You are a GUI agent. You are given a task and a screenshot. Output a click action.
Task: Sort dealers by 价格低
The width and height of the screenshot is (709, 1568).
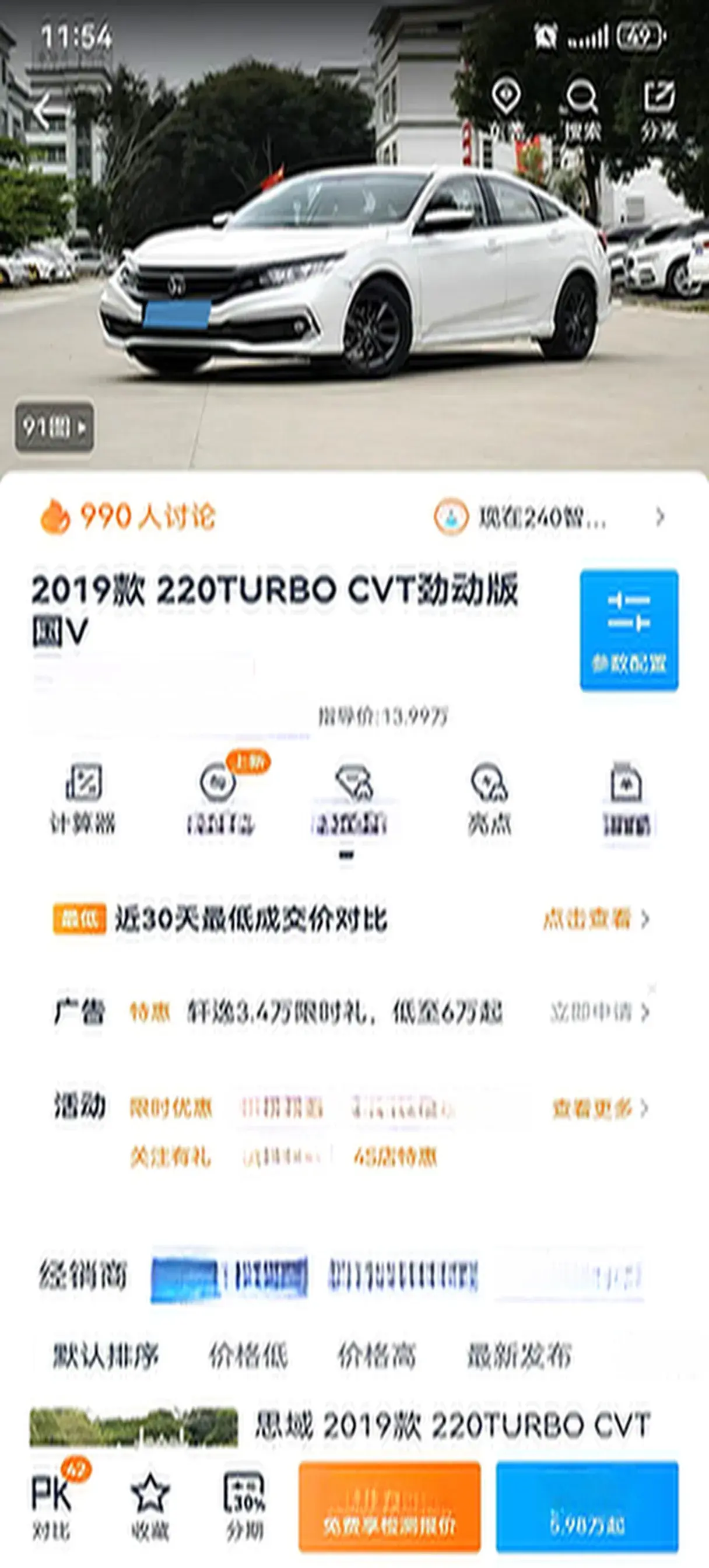[x=248, y=1355]
